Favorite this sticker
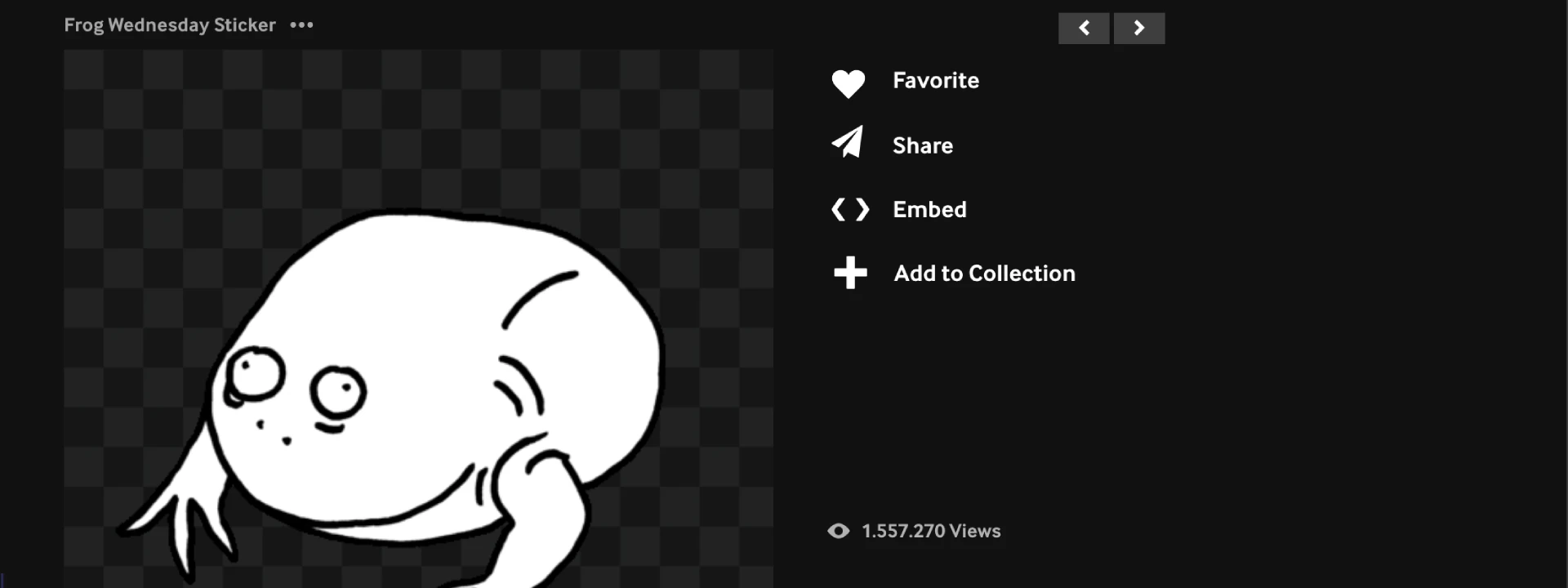This screenshot has width=1568, height=588. [x=905, y=81]
